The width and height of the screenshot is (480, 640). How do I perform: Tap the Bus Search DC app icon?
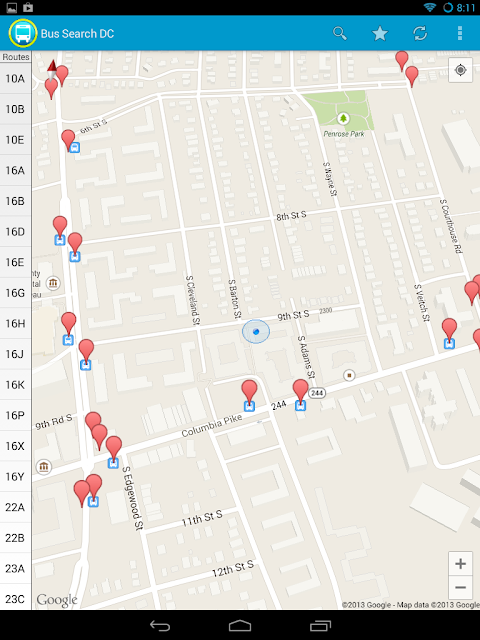23,33
